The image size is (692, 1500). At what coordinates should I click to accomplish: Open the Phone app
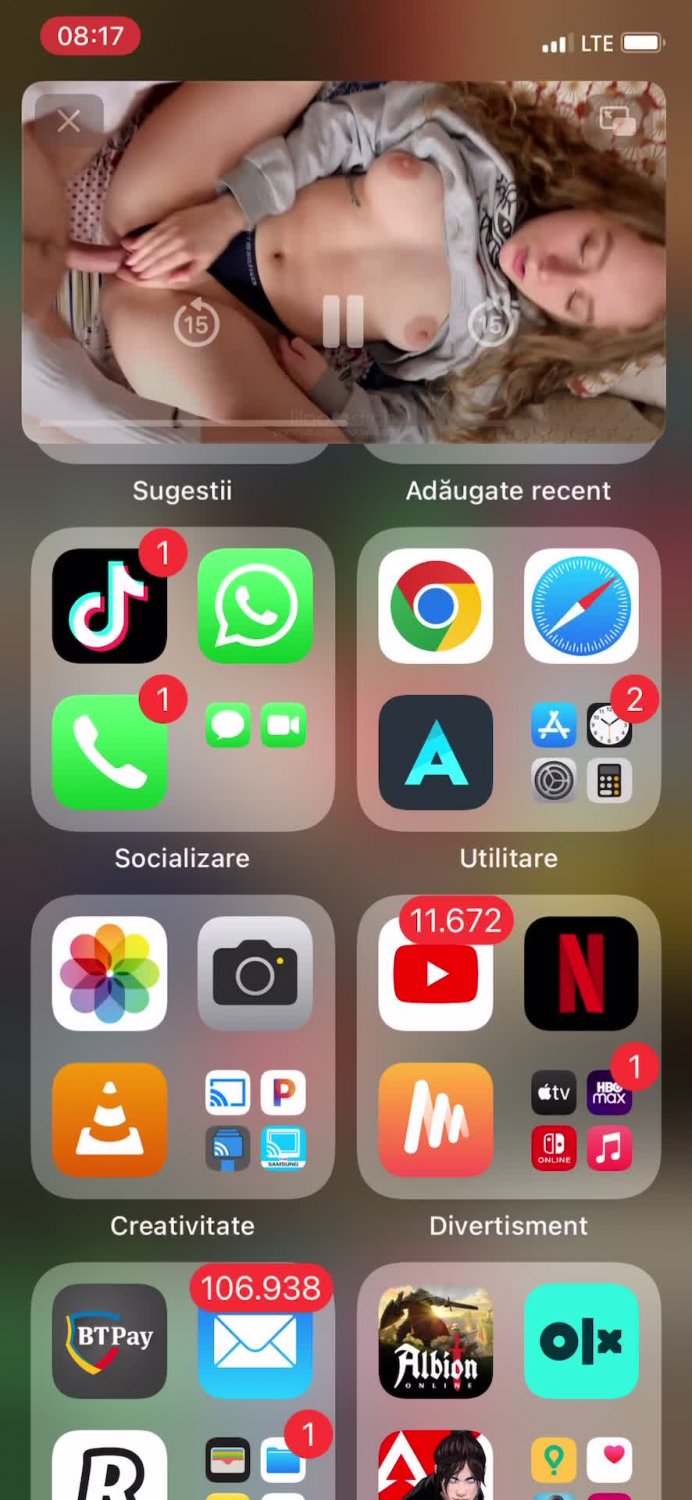(x=109, y=752)
